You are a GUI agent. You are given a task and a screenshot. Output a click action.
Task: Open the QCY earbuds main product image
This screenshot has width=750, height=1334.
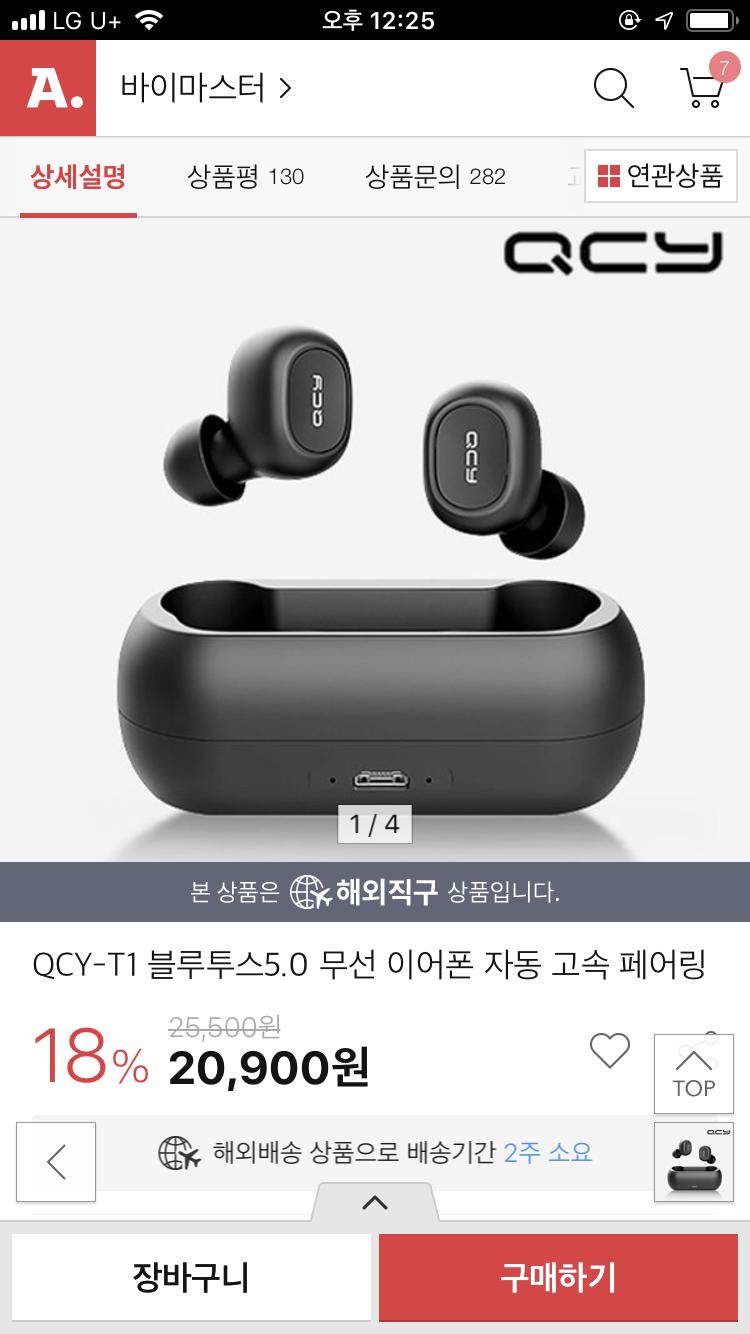coord(375,540)
